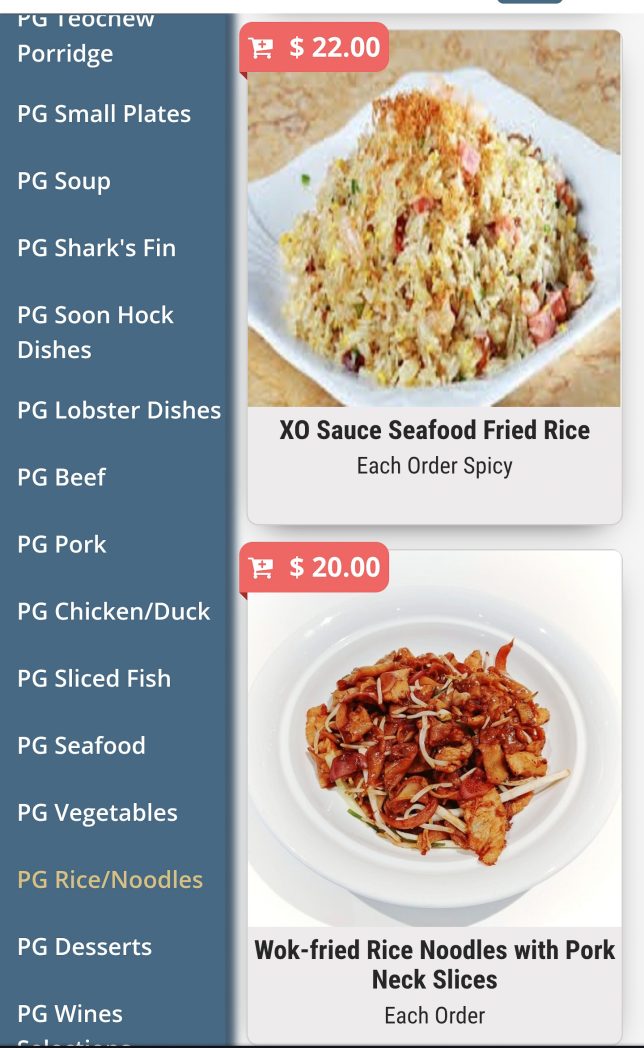
Task: Show PG Pork dishes
Action: coord(62,544)
